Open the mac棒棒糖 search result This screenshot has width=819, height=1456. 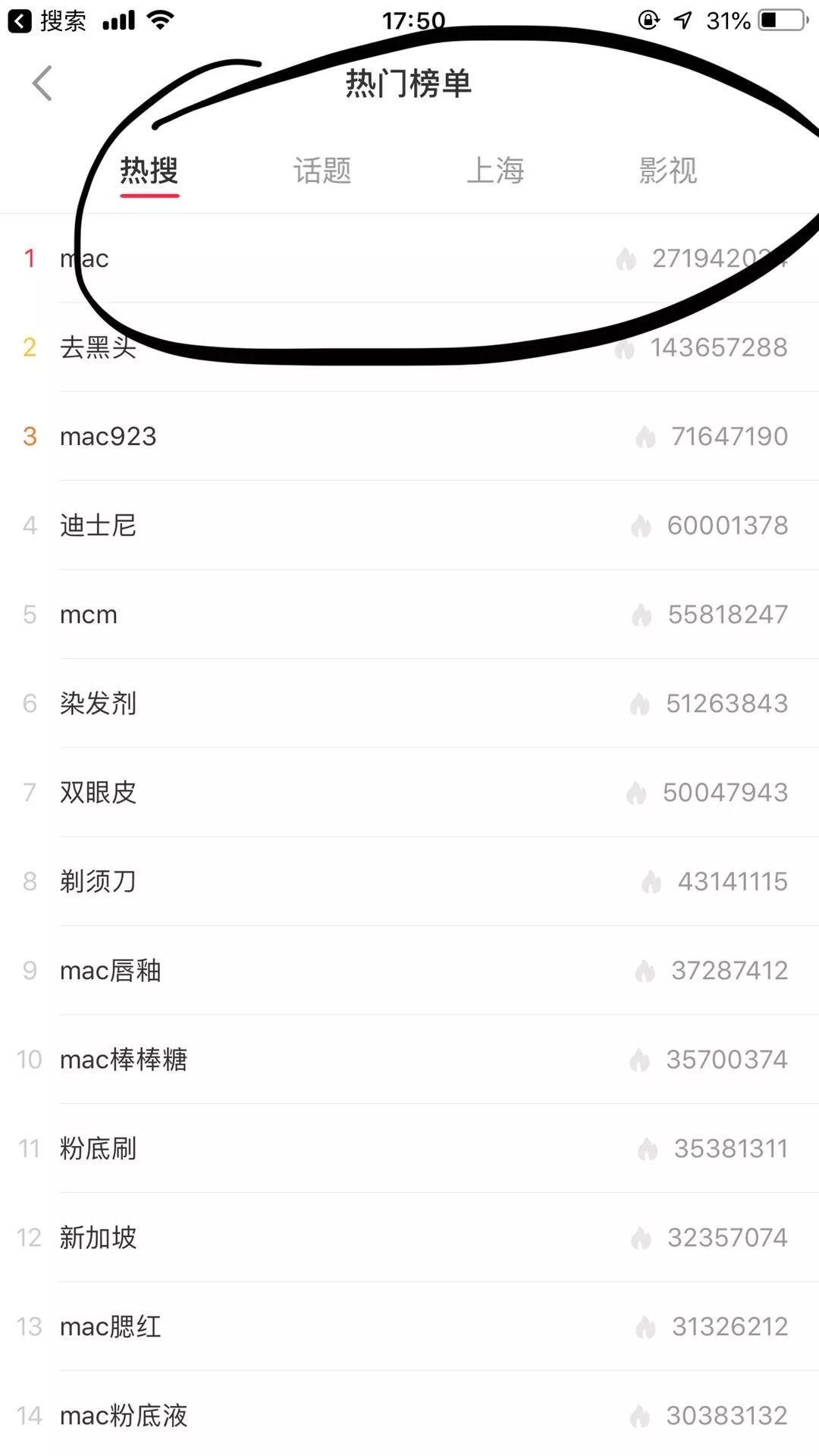point(125,1059)
